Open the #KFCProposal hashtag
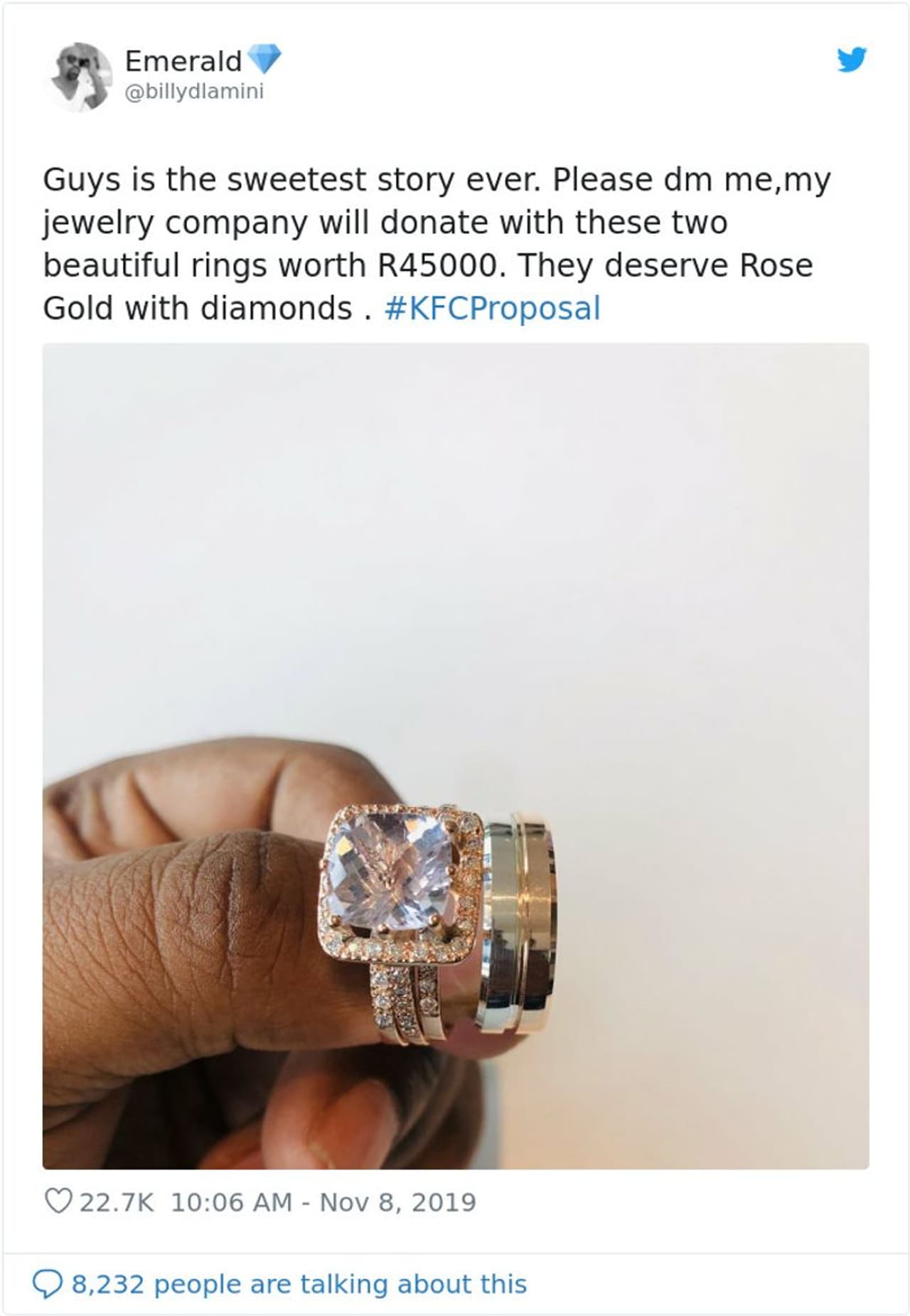 tap(492, 309)
